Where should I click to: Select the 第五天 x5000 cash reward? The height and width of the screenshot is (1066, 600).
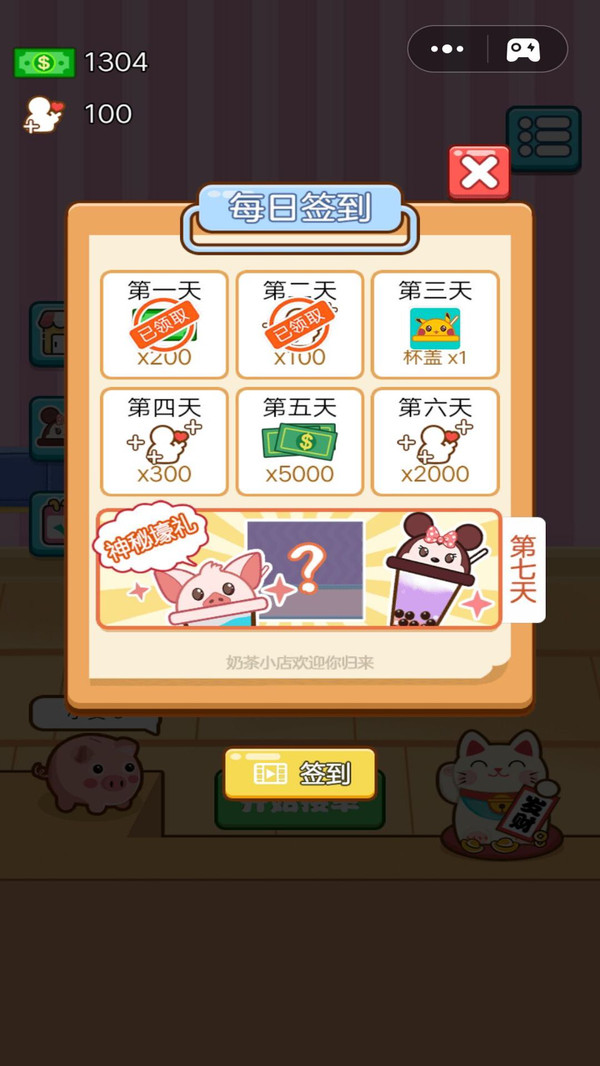[x=300, y=441]
